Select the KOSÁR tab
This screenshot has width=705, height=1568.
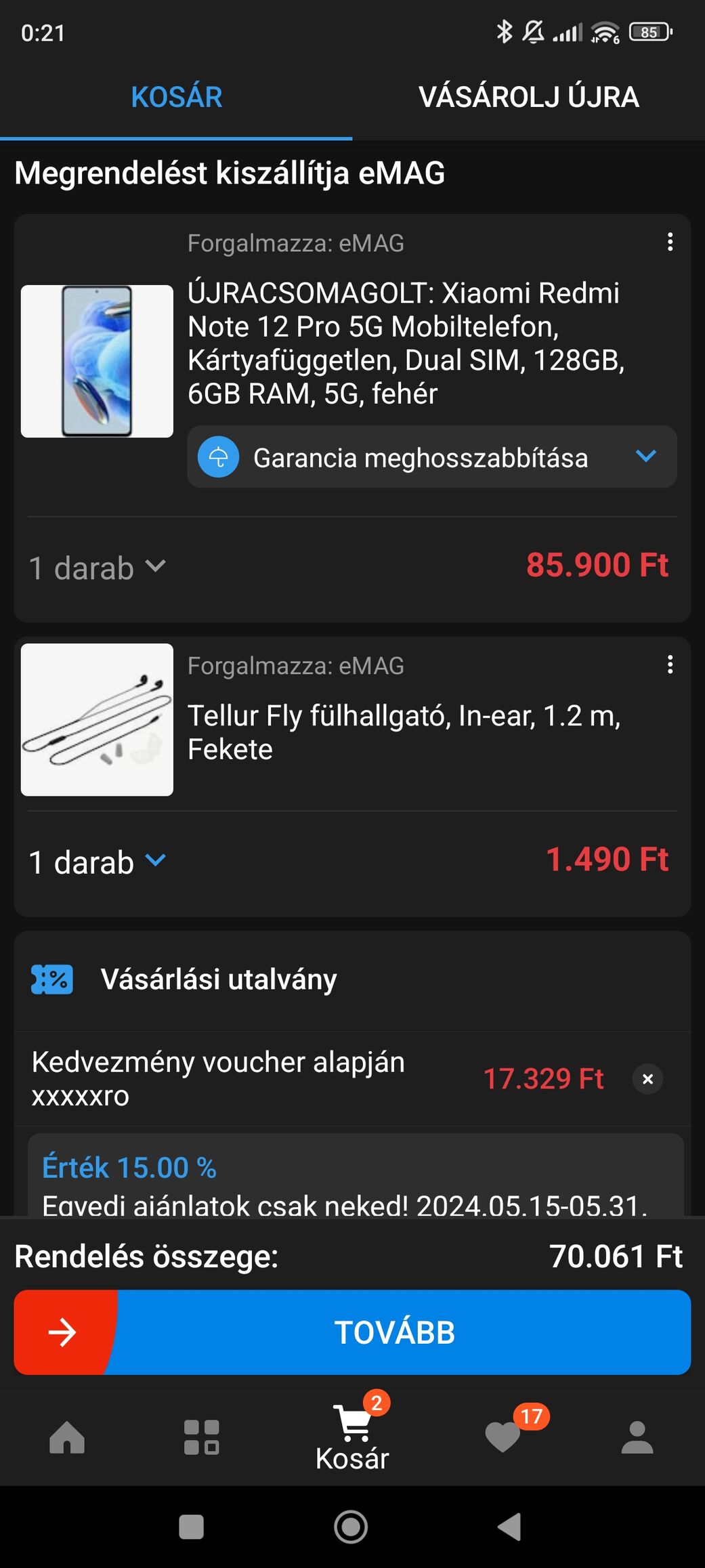[x=176, y=97]
